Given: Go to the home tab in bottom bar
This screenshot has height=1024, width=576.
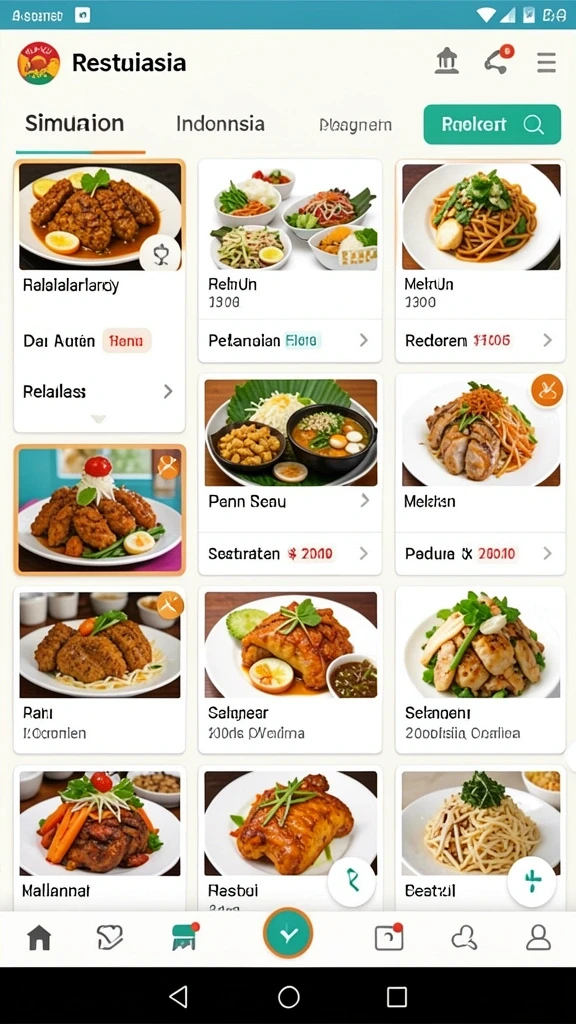Looking at the screenshot, I should (39, 938).
